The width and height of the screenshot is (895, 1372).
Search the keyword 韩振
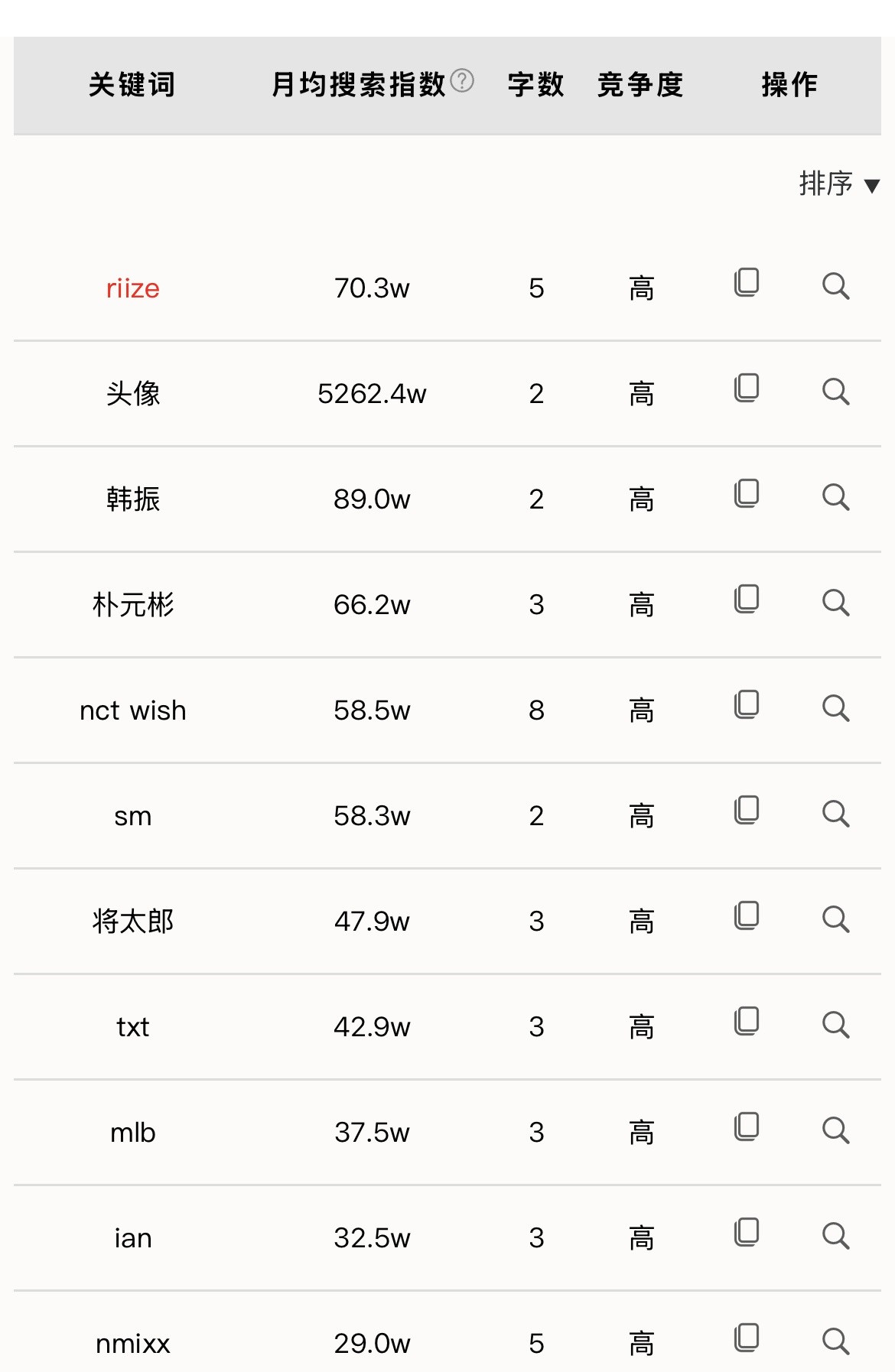(835, 497)
